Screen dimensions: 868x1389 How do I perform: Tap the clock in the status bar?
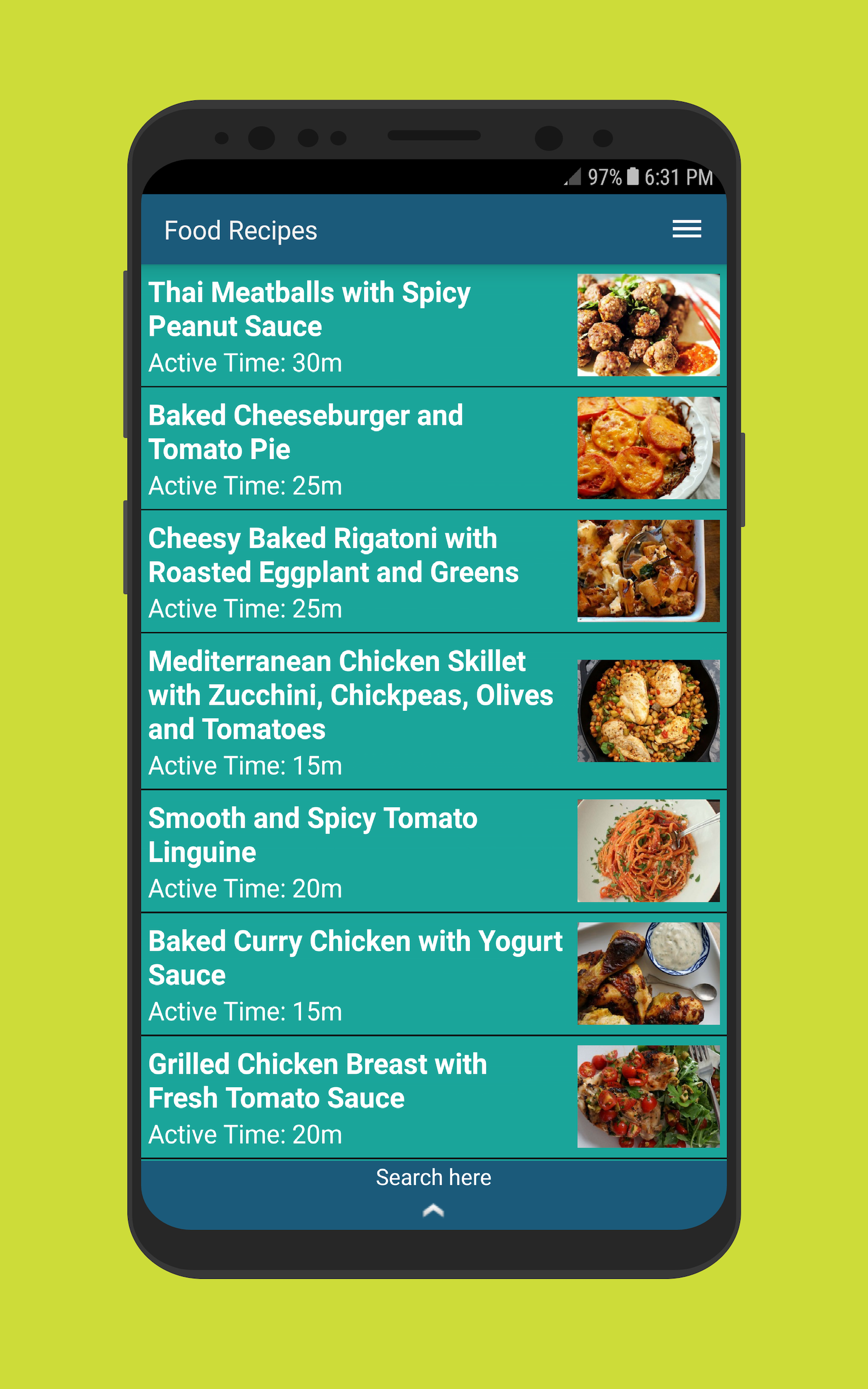(678, 179)
